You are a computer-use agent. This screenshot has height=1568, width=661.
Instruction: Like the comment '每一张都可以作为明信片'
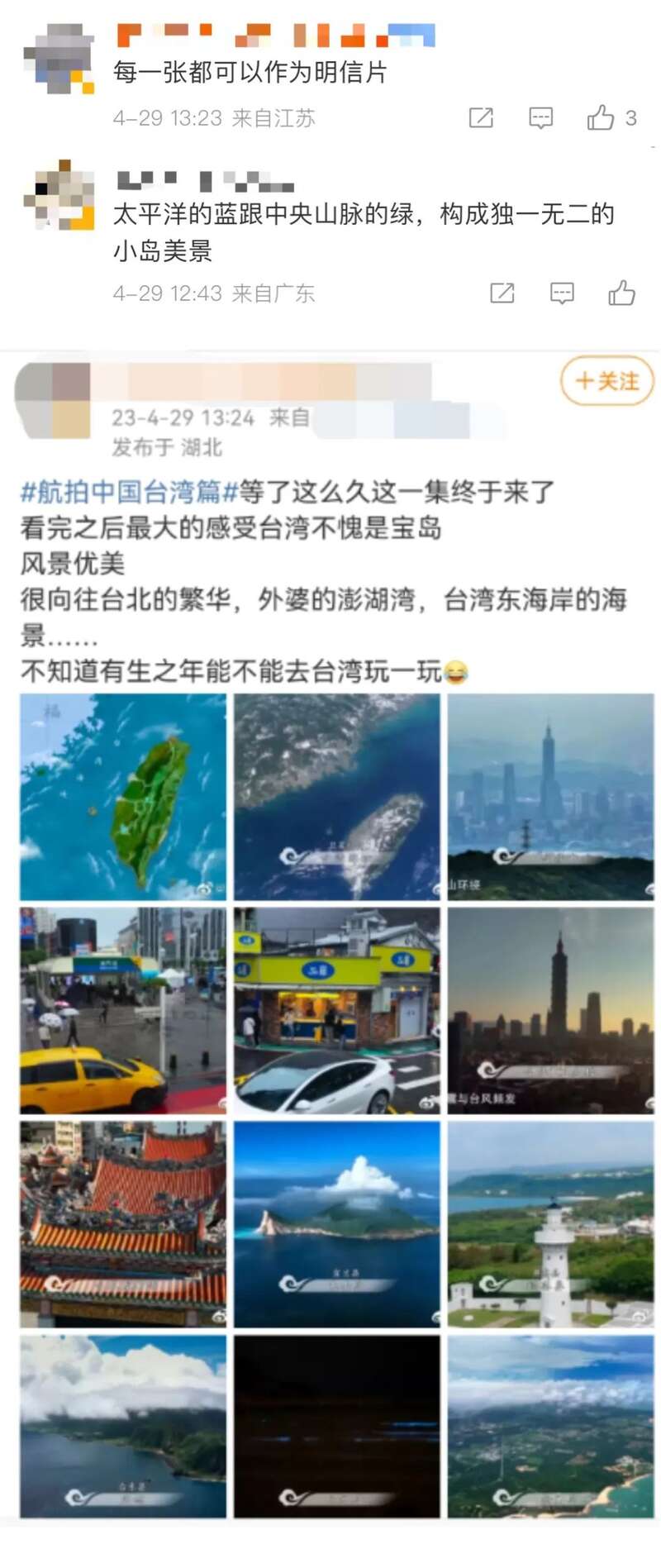coord(602,118)
